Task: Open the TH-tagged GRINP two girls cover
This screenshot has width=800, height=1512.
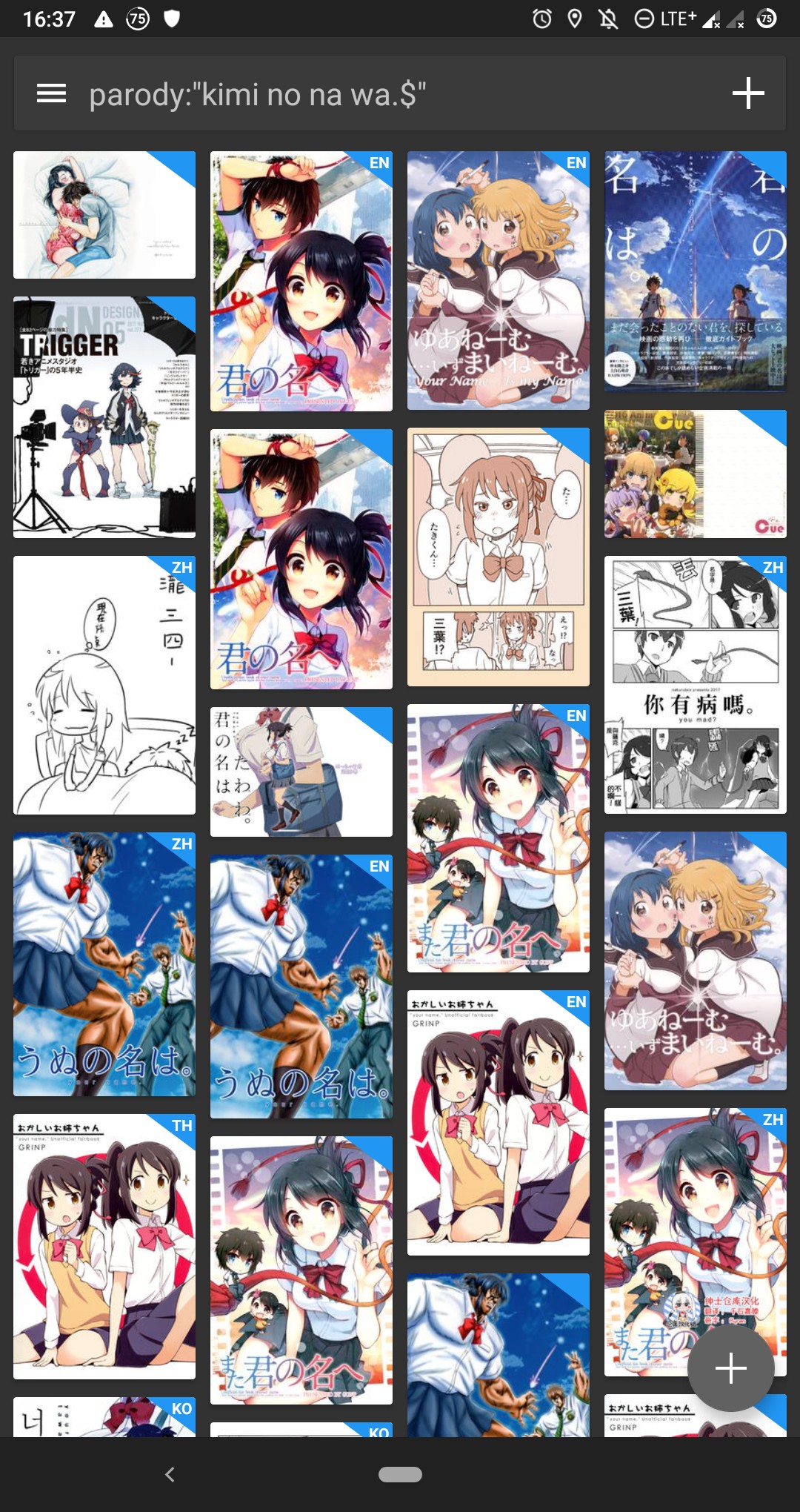Action: [104, 1246]
